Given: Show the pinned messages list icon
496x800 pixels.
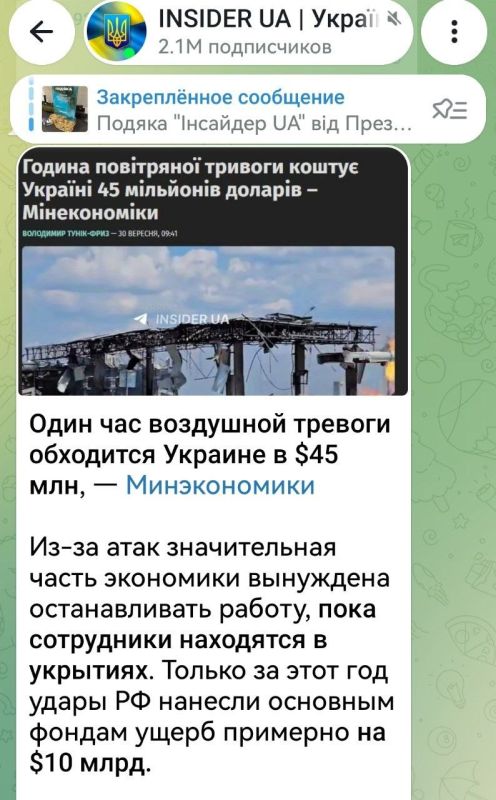Looking at the screenshot, I should tap(450, 109).
